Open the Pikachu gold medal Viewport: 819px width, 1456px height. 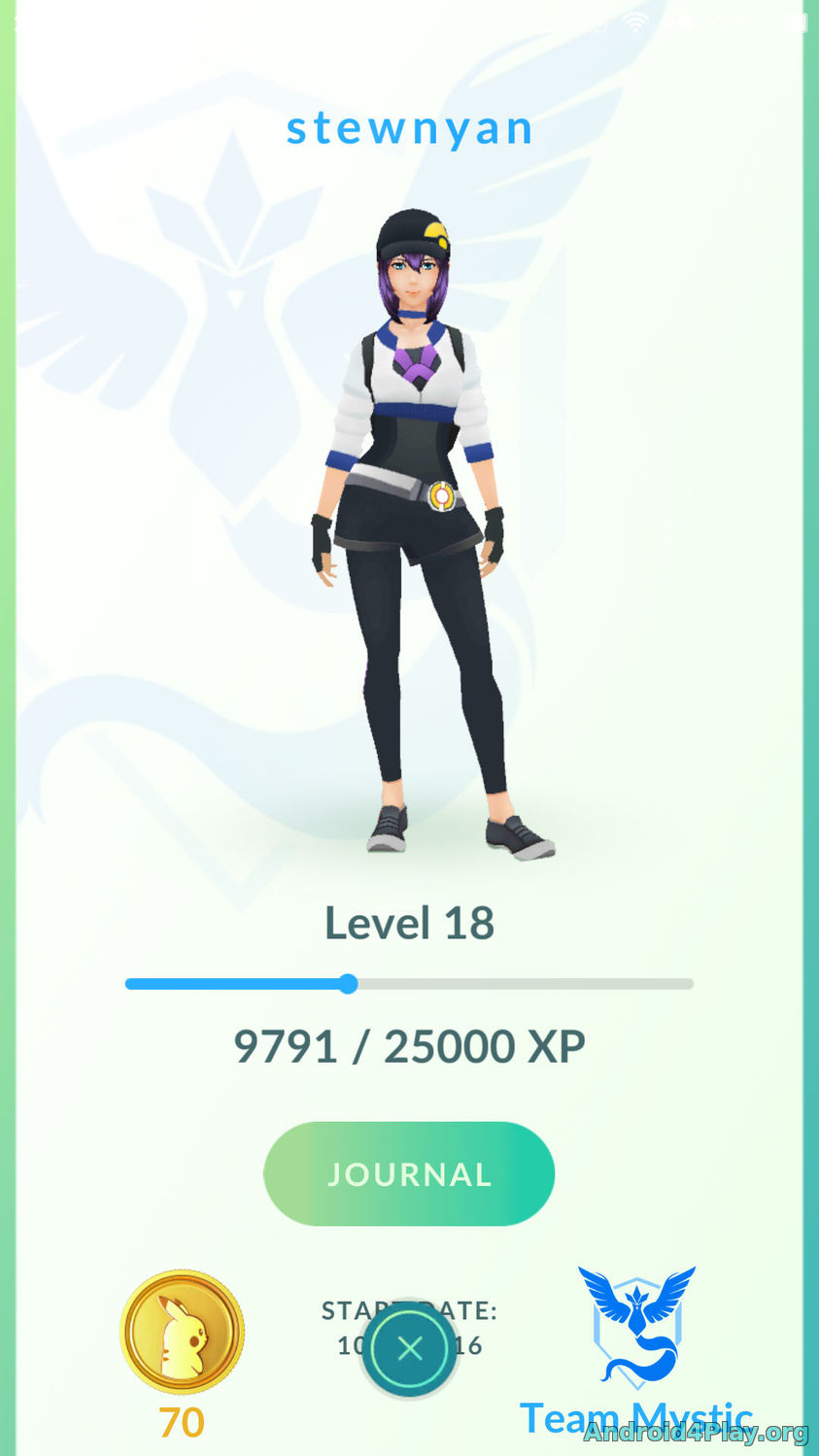(182, 1331)
